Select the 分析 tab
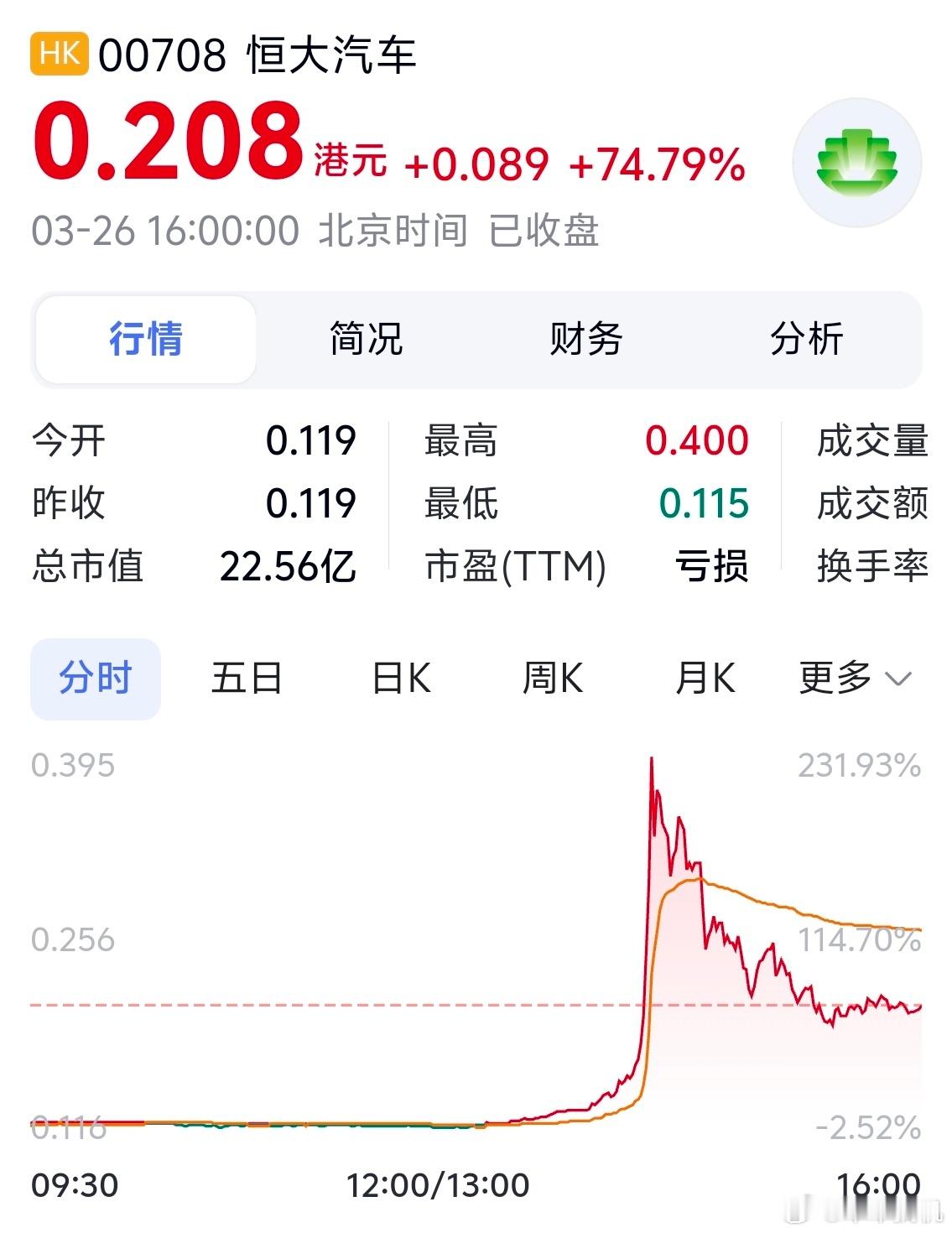The width and height of the screenshot is (952, 1233). coord(806,338)
